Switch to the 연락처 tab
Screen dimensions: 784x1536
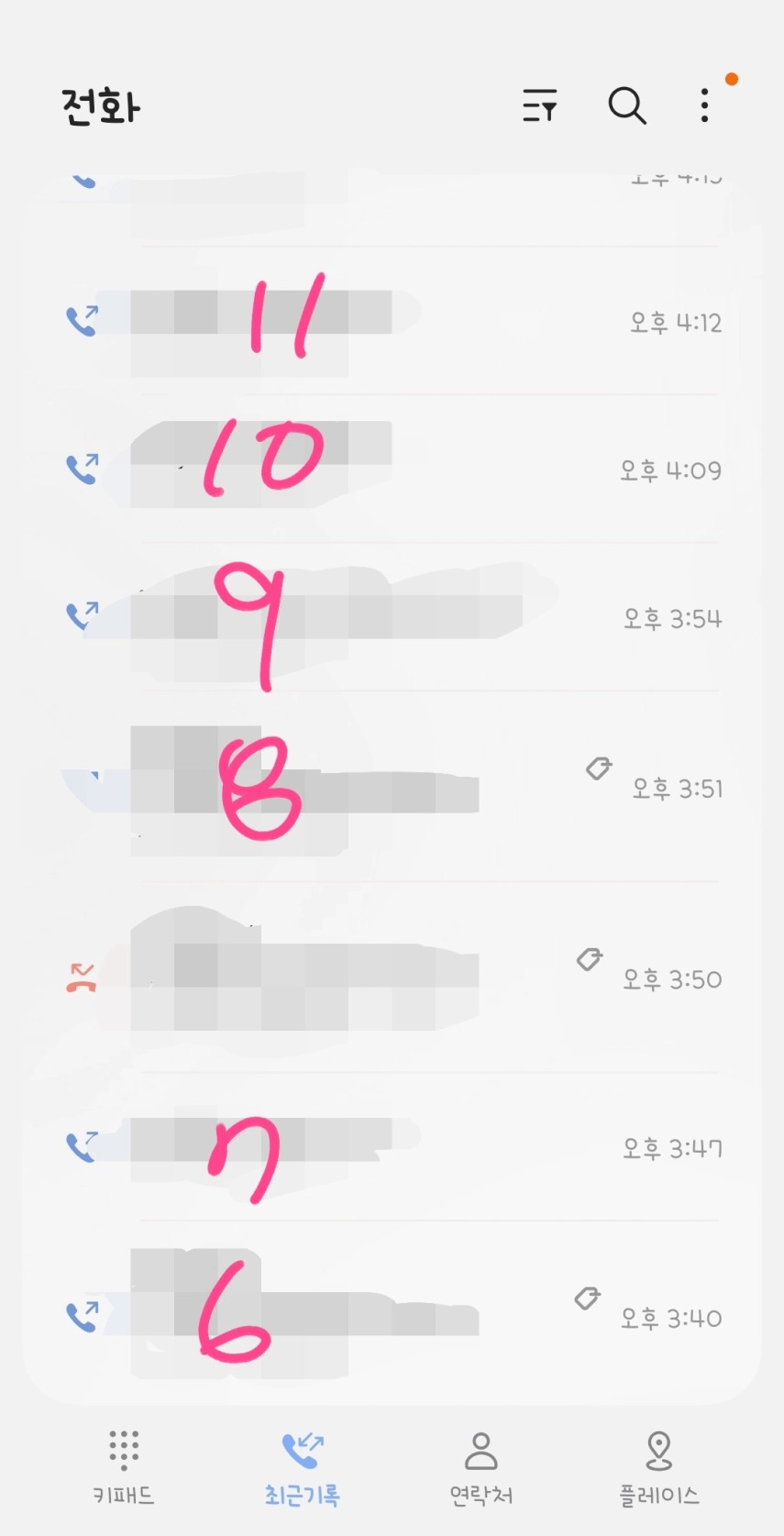tap(480, 1465)
